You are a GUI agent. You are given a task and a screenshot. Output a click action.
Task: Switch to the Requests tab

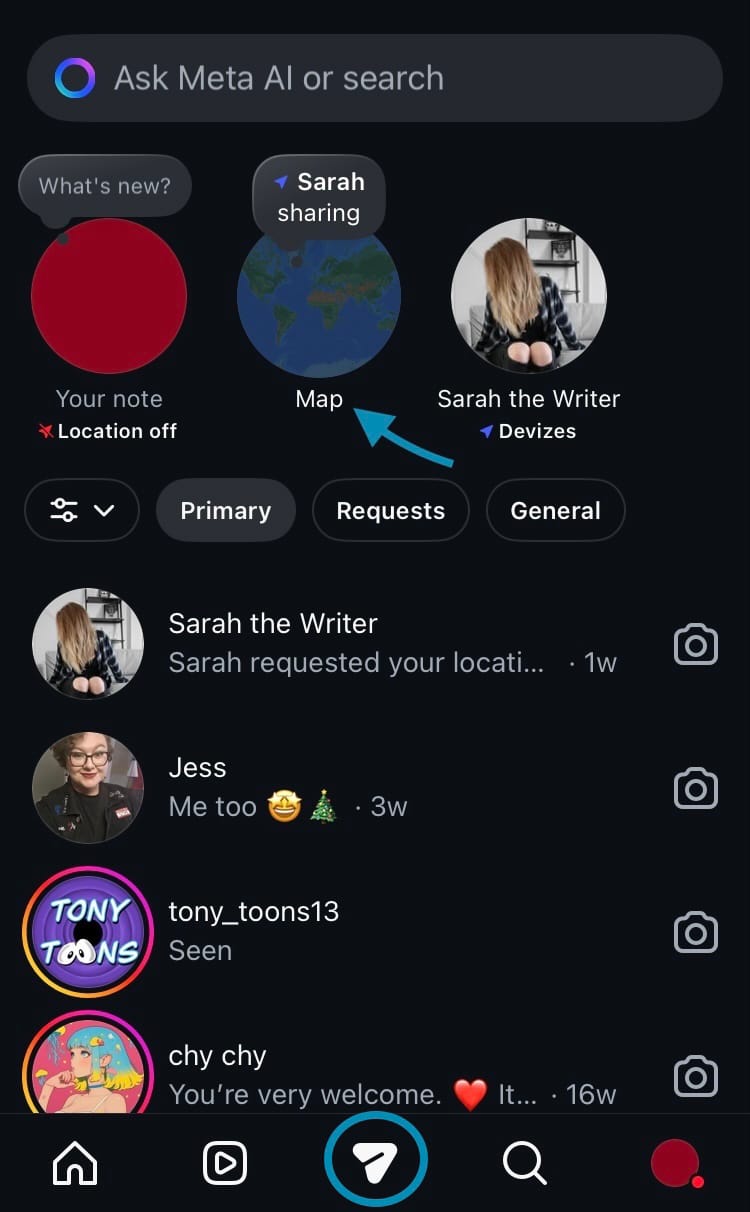[390, 510]
